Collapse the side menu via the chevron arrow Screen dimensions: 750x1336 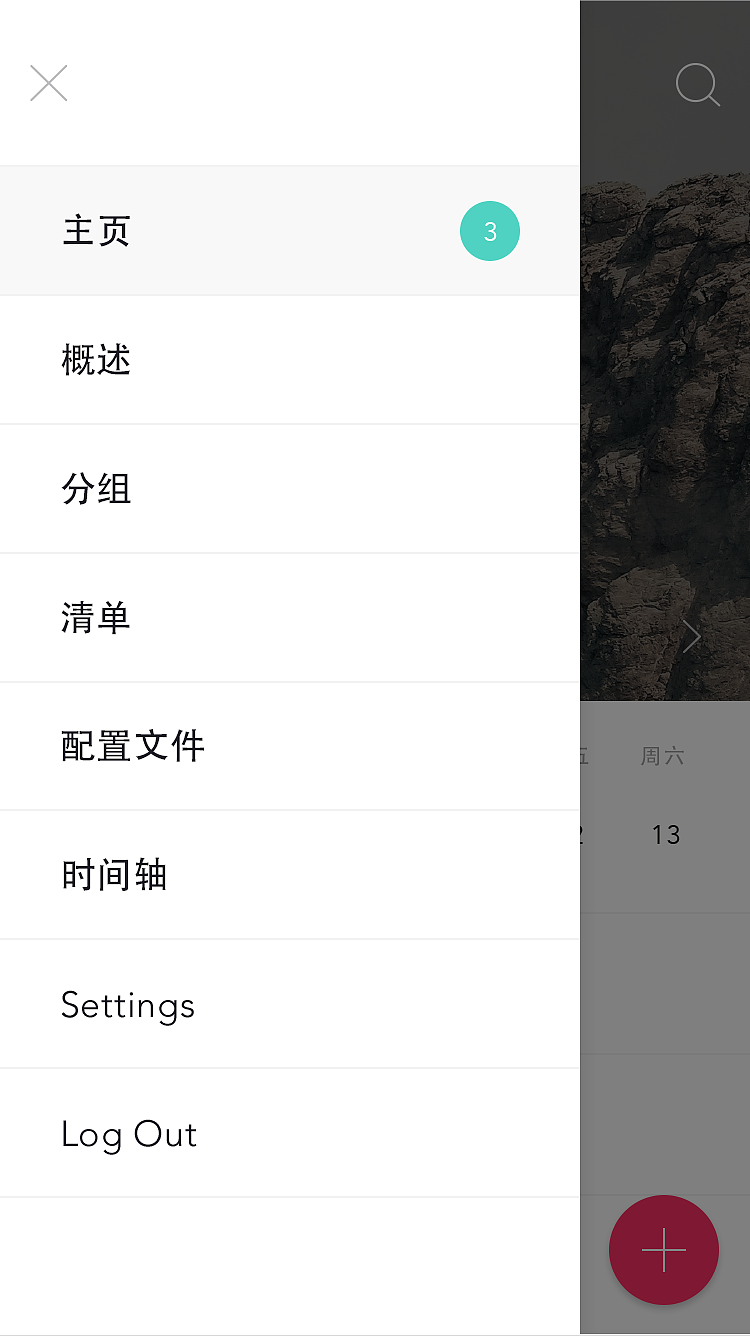[692, 635]
